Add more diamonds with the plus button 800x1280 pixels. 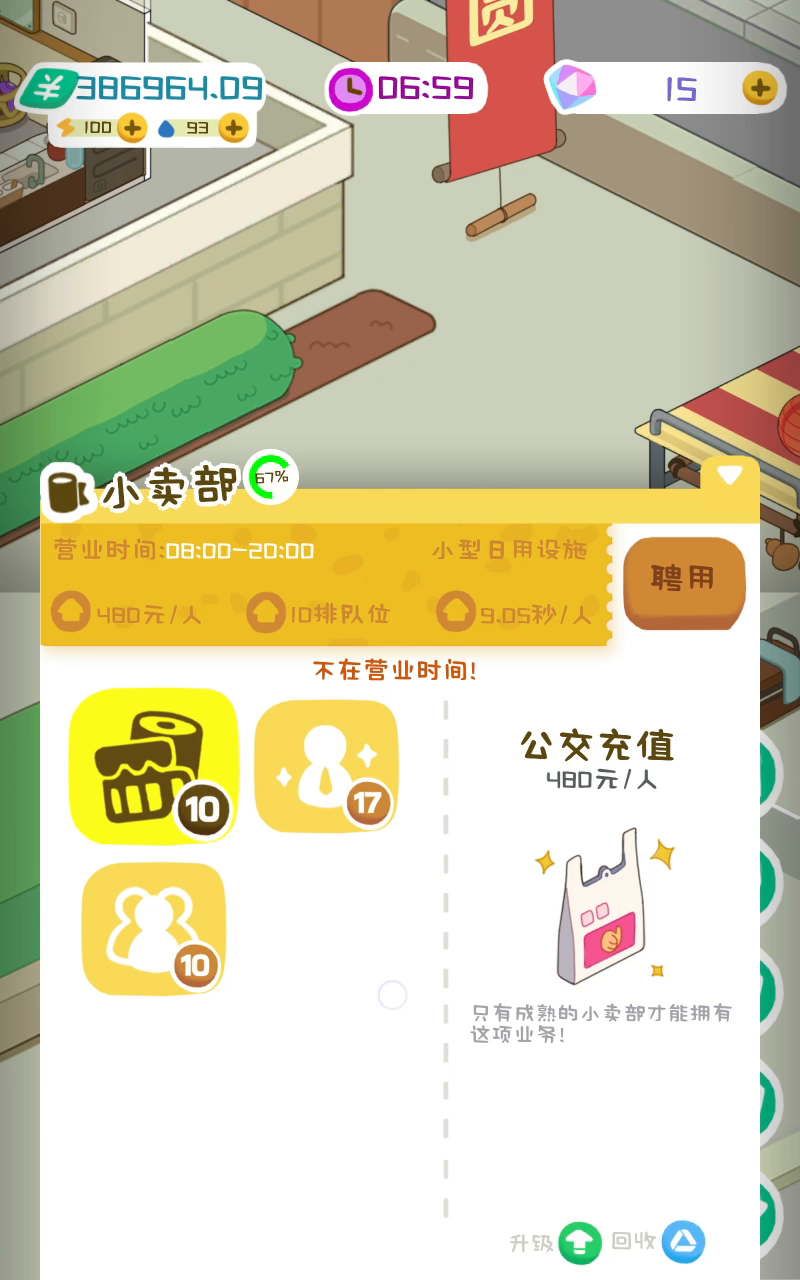pyautogui.click(x=760, y=88)
